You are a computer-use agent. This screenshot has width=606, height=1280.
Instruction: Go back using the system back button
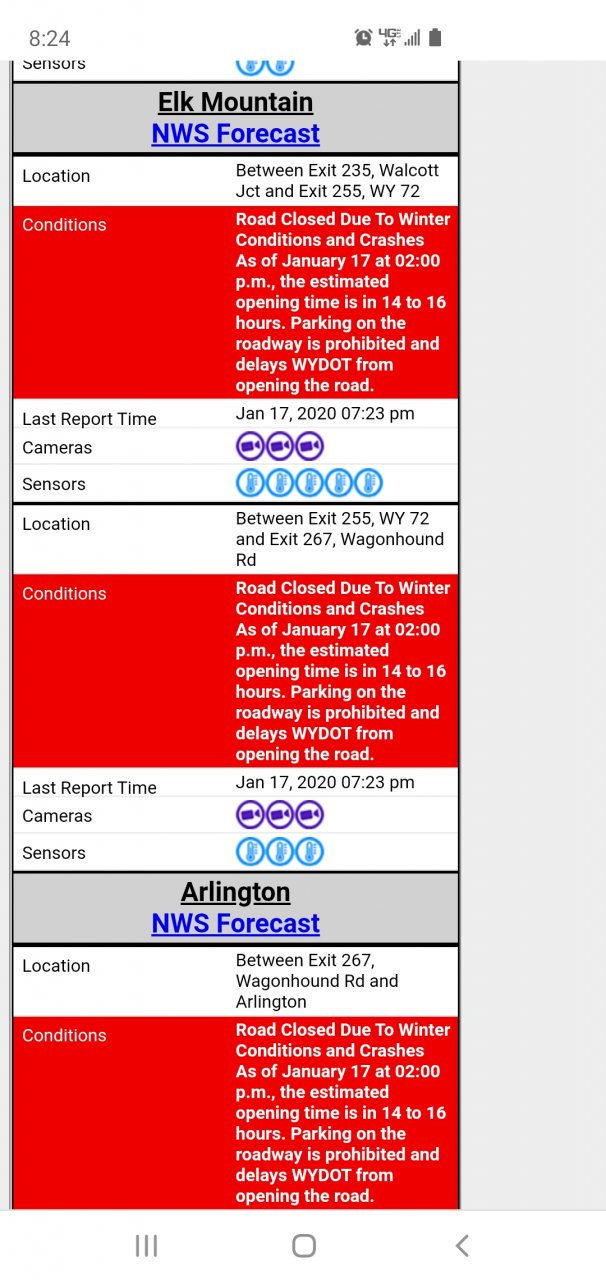[x=461, y=1245]
